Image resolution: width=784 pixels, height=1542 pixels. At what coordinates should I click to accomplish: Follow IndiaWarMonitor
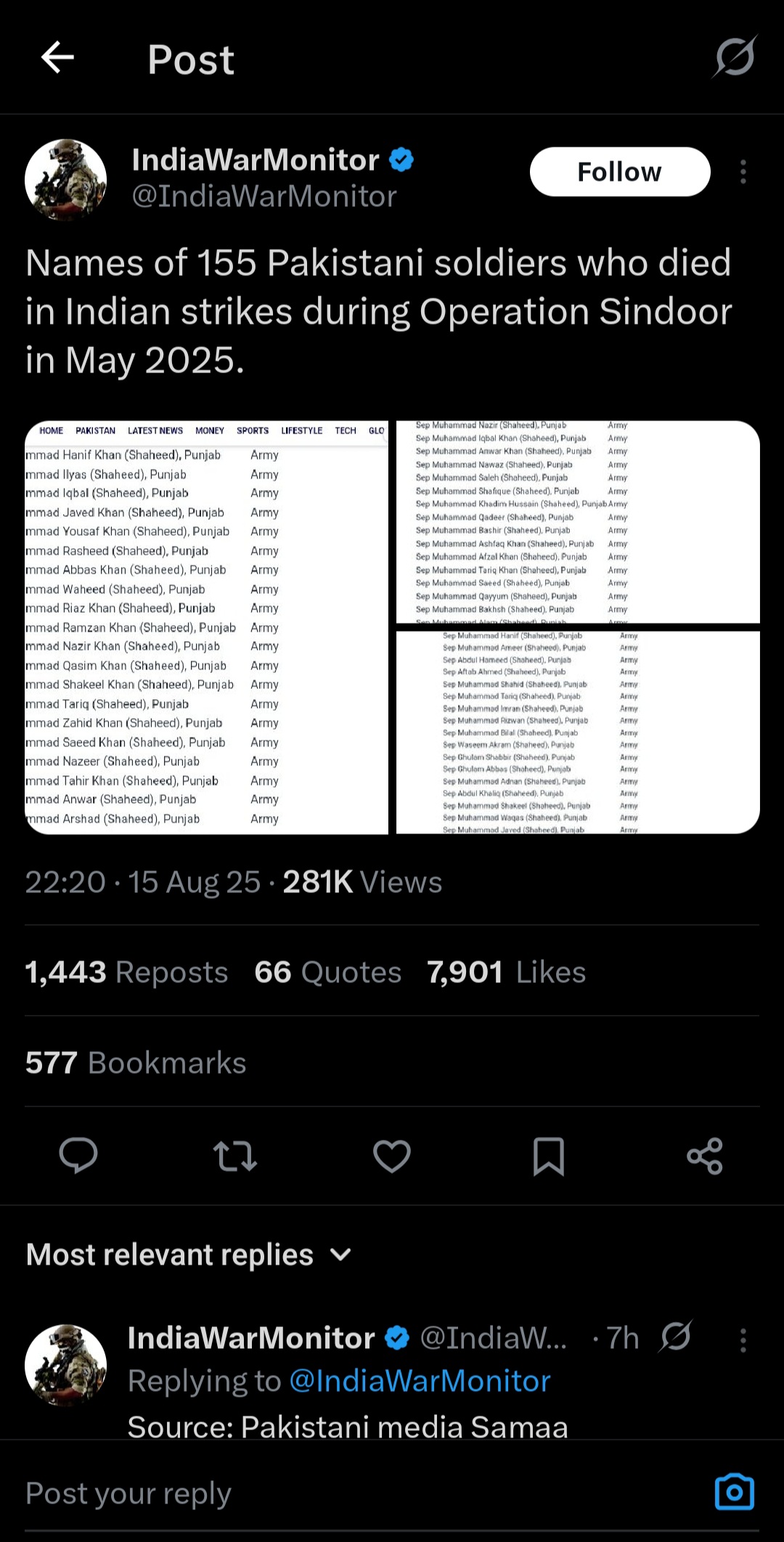point(620,172)
